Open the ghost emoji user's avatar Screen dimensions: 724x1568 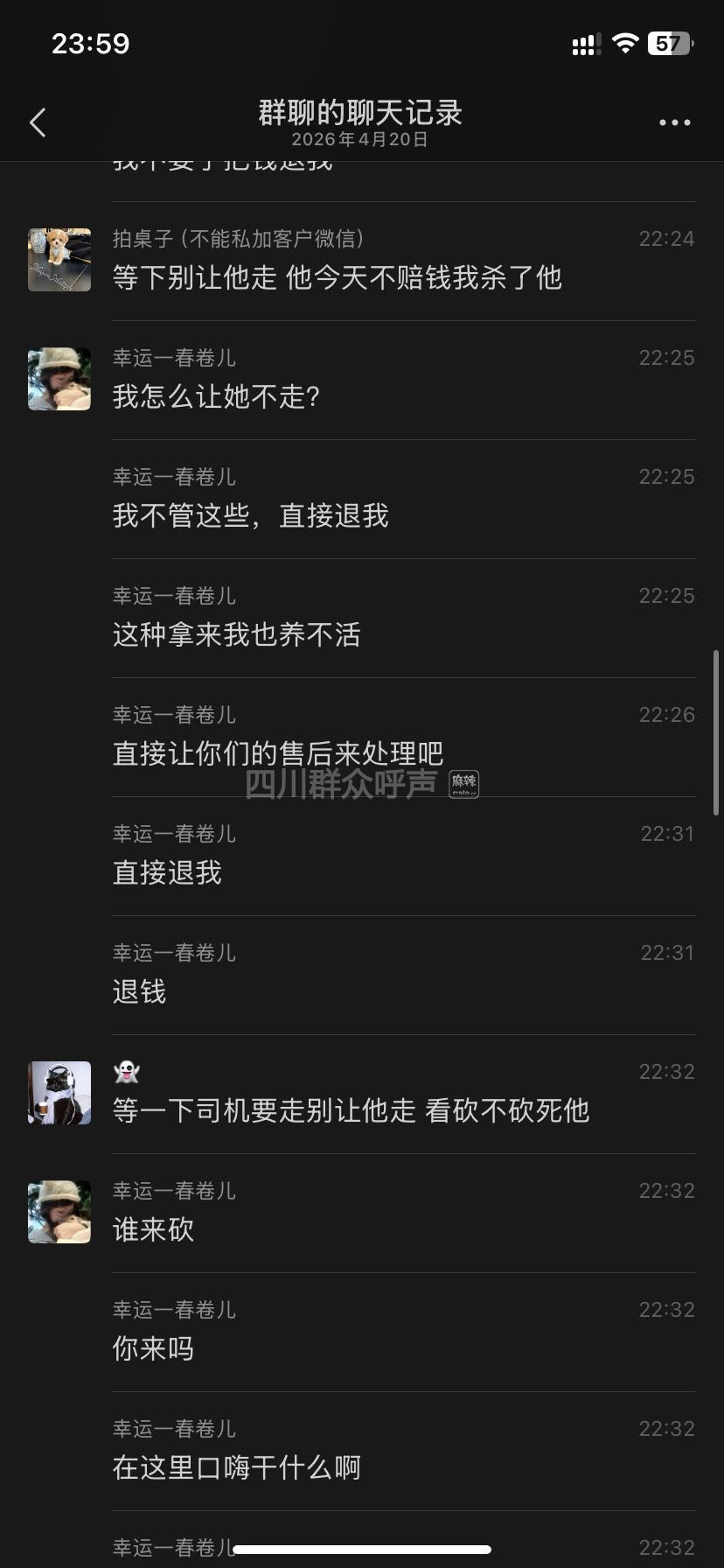pos(59,1093)
